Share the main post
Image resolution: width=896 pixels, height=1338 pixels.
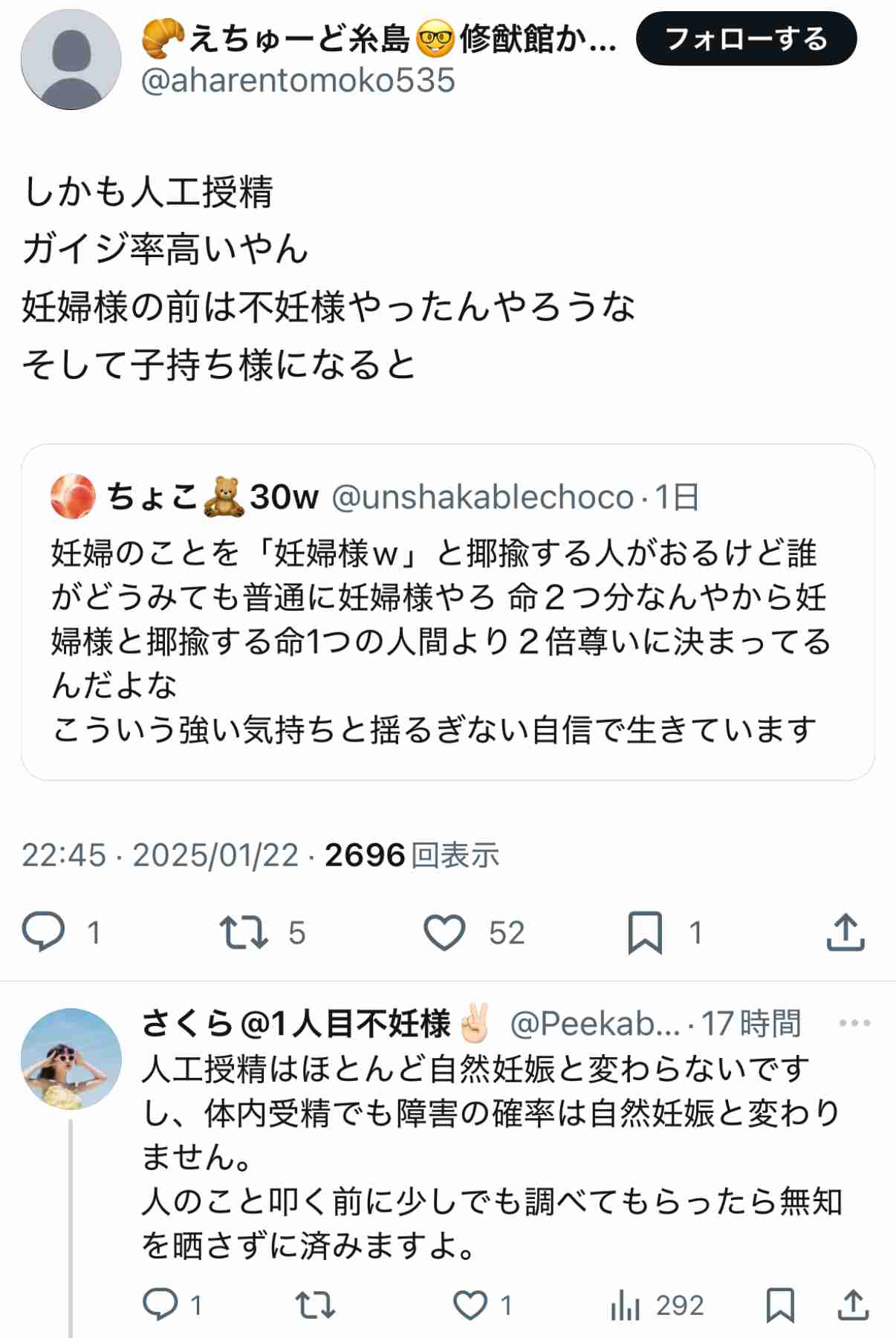tap(845, 932)
